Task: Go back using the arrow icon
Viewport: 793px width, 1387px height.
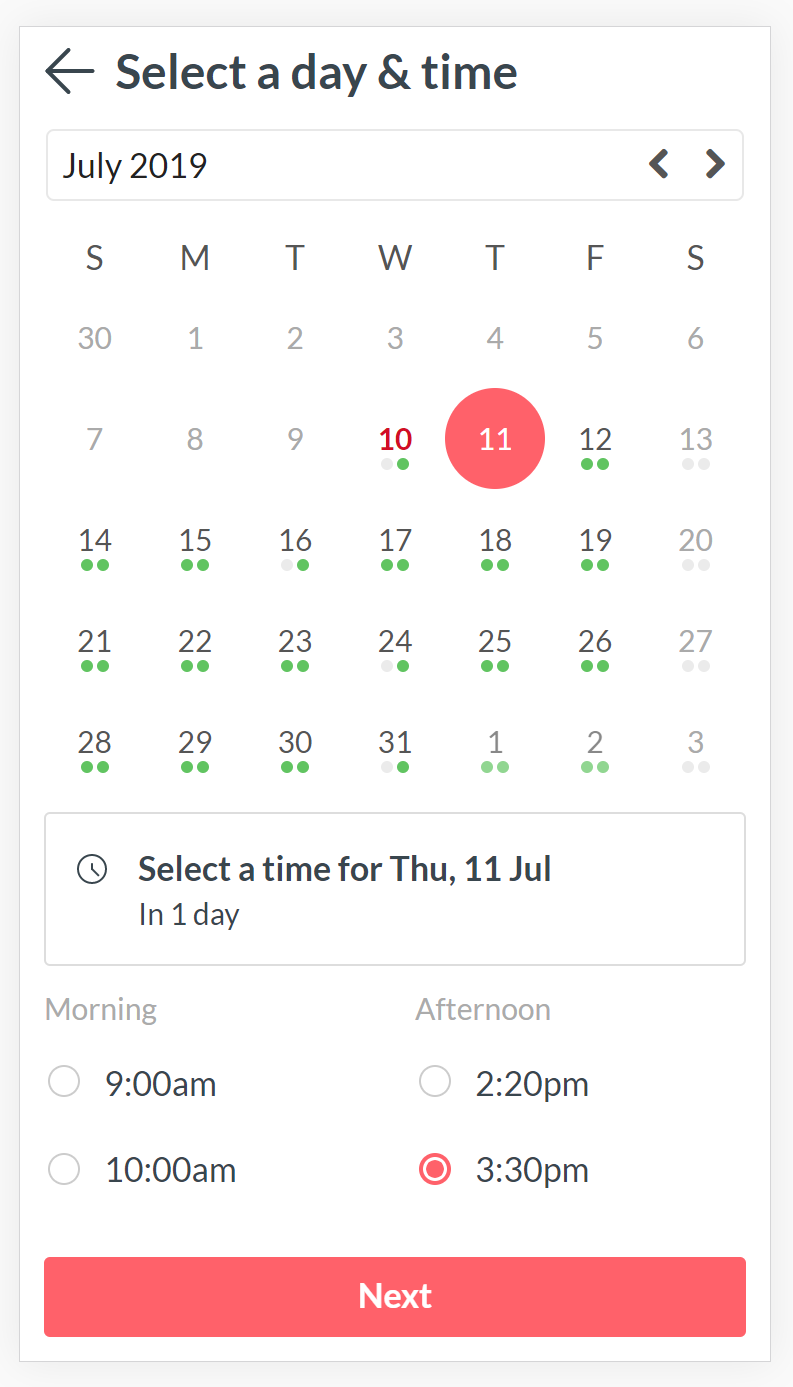Action: point(70,72)
